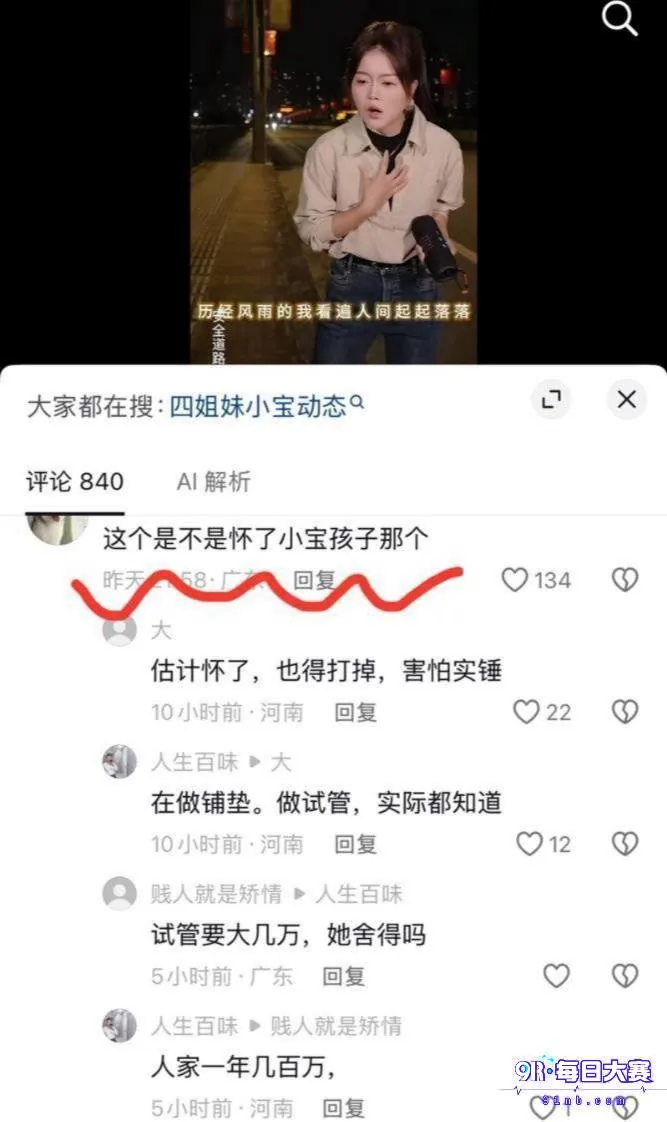Like the comment with 134 likes

tap(514, 580)
